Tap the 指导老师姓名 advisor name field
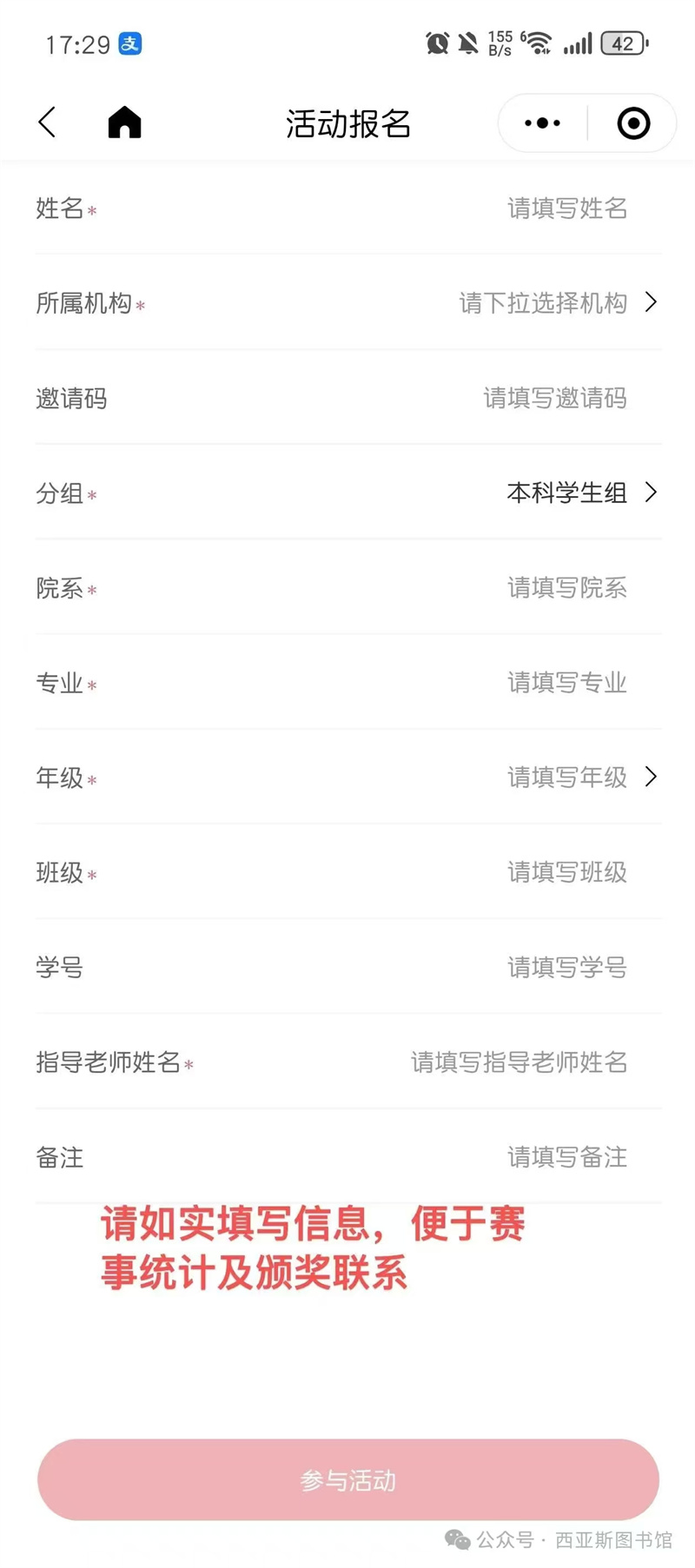Viewport: 695px width, 1568px height. coord(348,1062)
